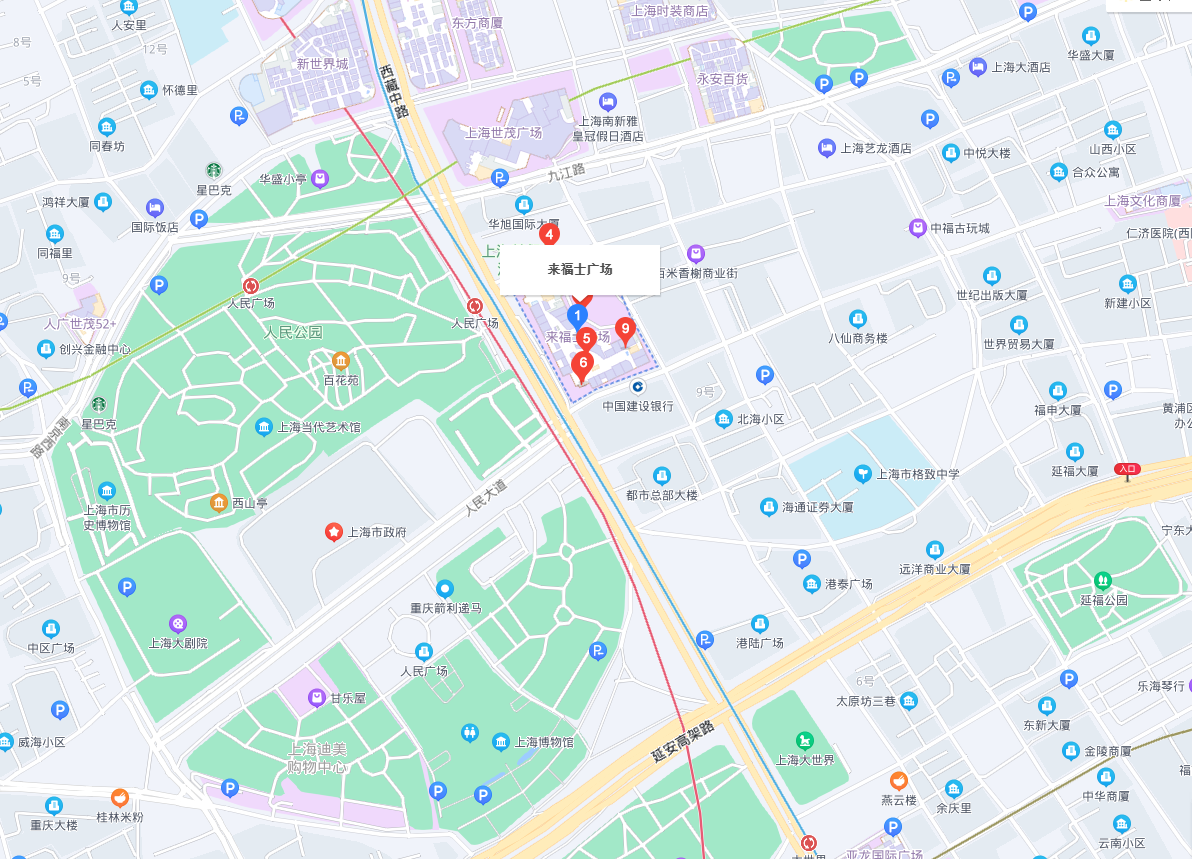Tap the 上海市政府 map point
1192x859 pixels.
click(333, 532)
